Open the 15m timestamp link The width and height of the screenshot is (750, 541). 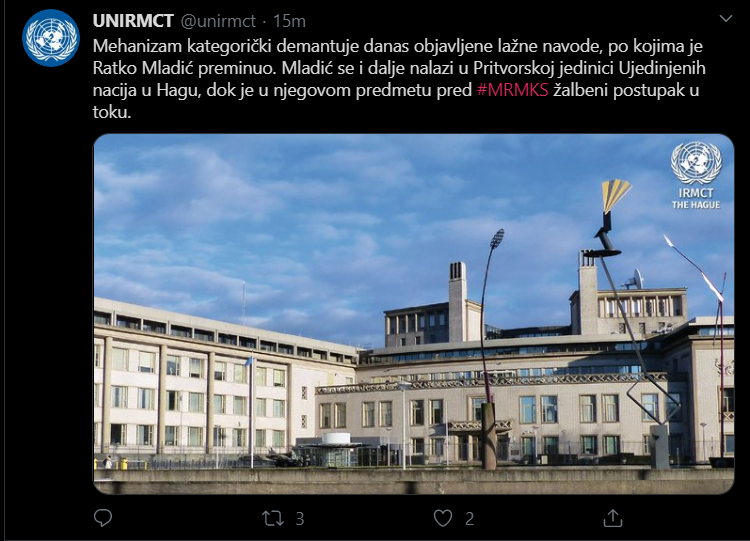click(x=290, y=21)
